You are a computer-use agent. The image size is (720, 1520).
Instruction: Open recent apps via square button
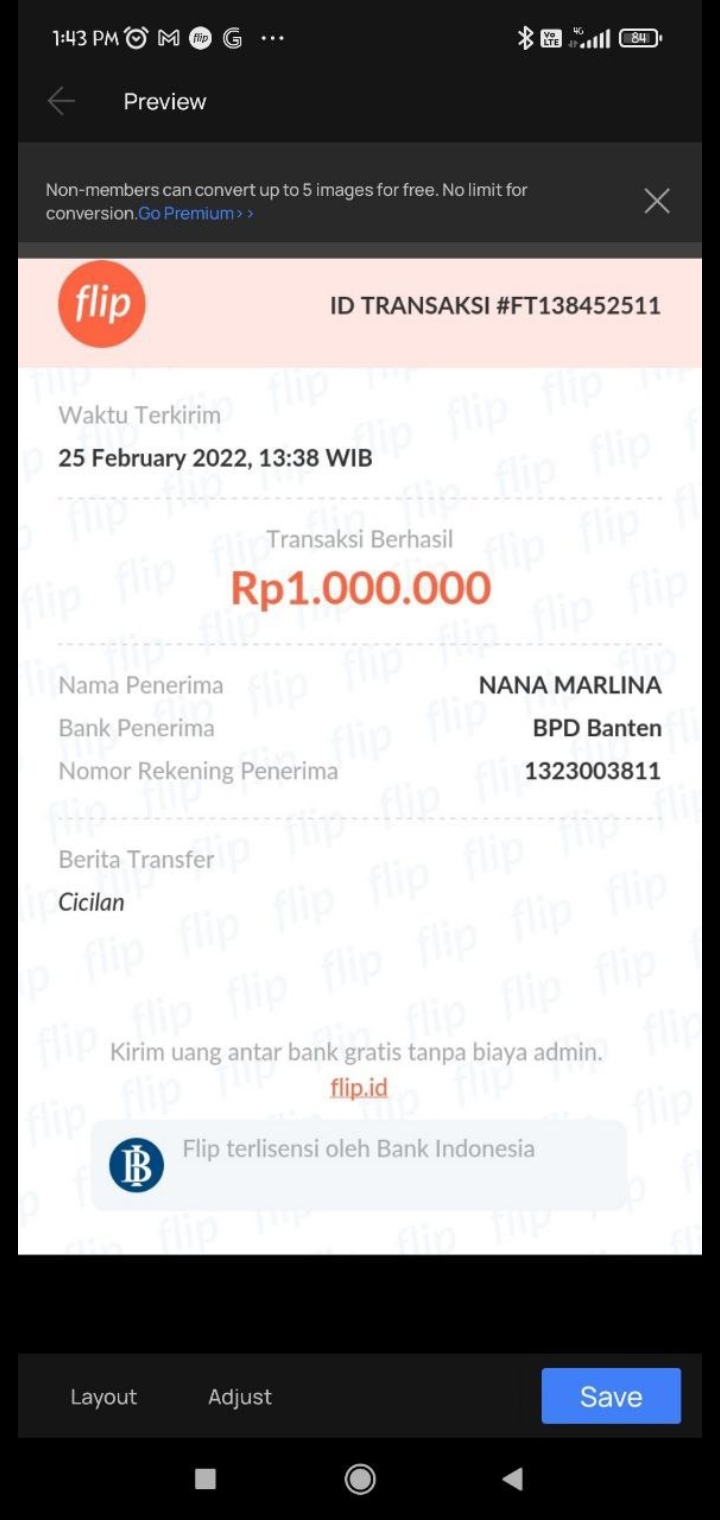pos(206,1479)
